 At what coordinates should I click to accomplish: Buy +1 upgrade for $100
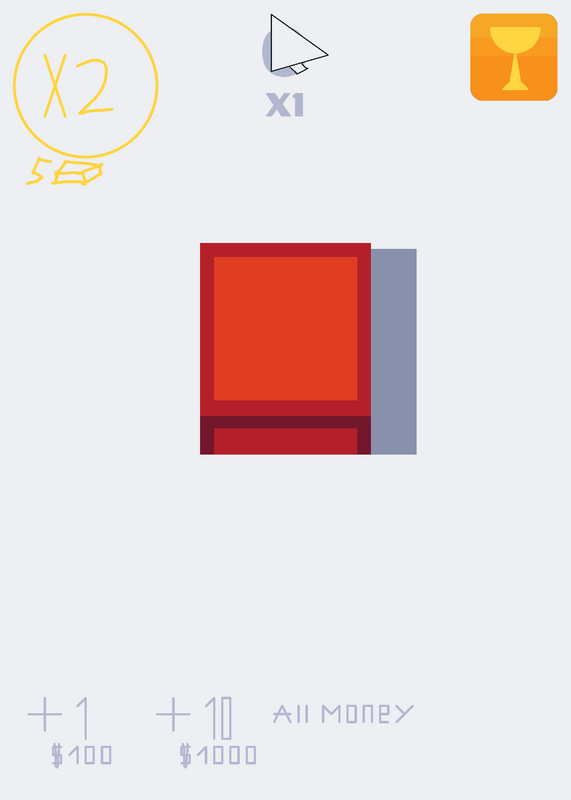pyautogui.click(x=70, y=732)
